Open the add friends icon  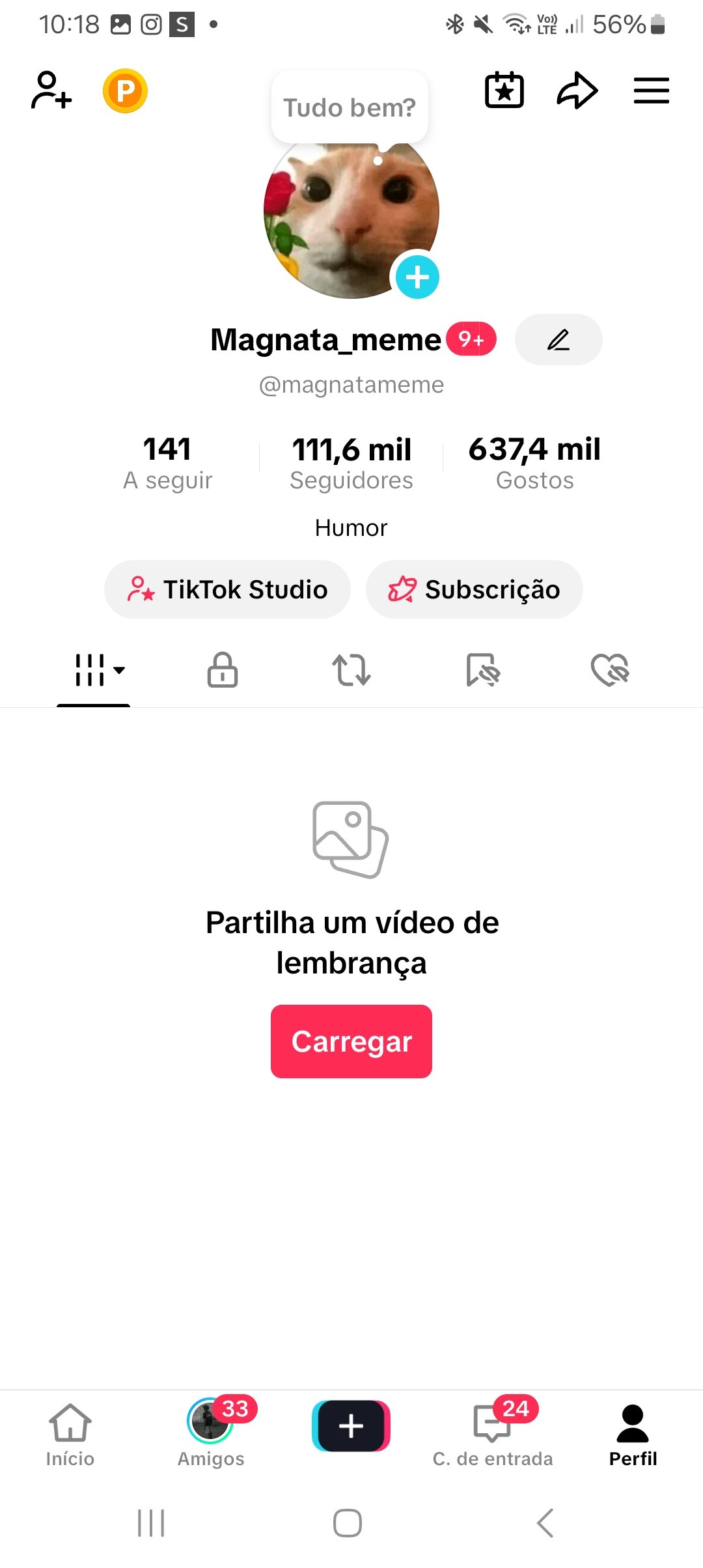tap(51, 91)
